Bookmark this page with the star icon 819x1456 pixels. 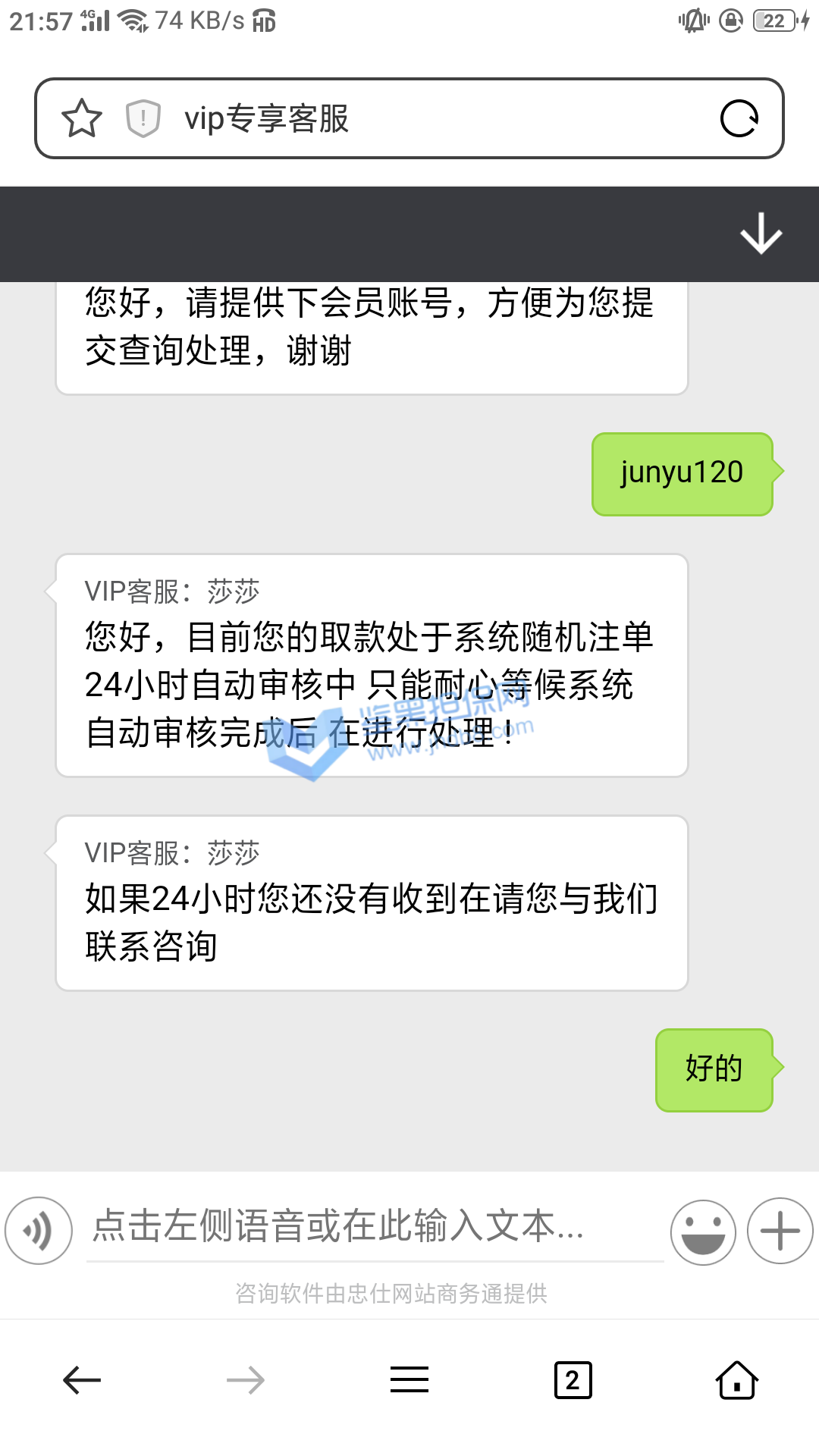pyautogui.click(x=82, y=118)
